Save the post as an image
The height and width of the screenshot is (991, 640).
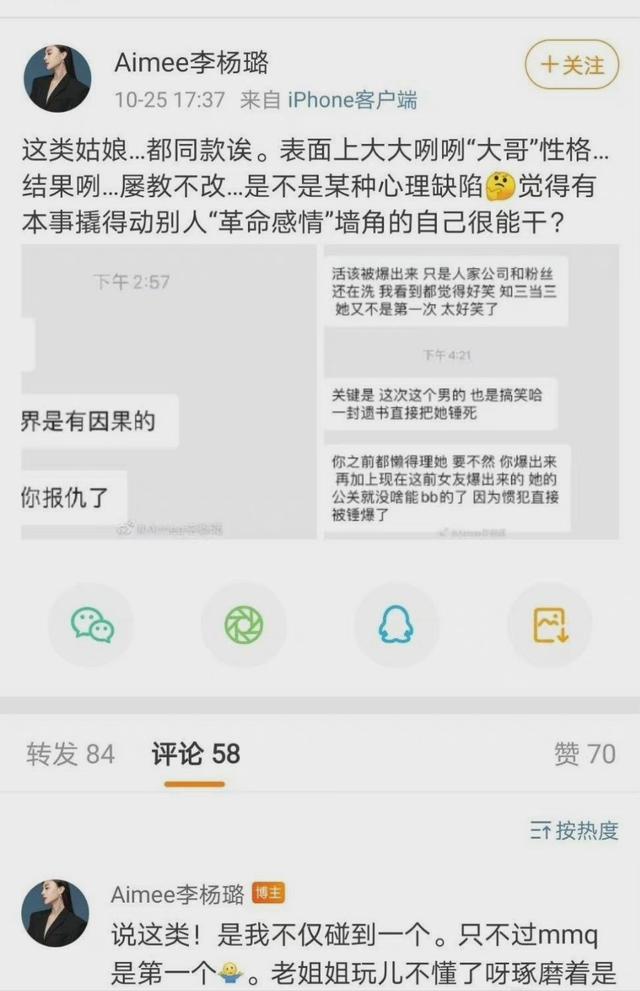549,625
